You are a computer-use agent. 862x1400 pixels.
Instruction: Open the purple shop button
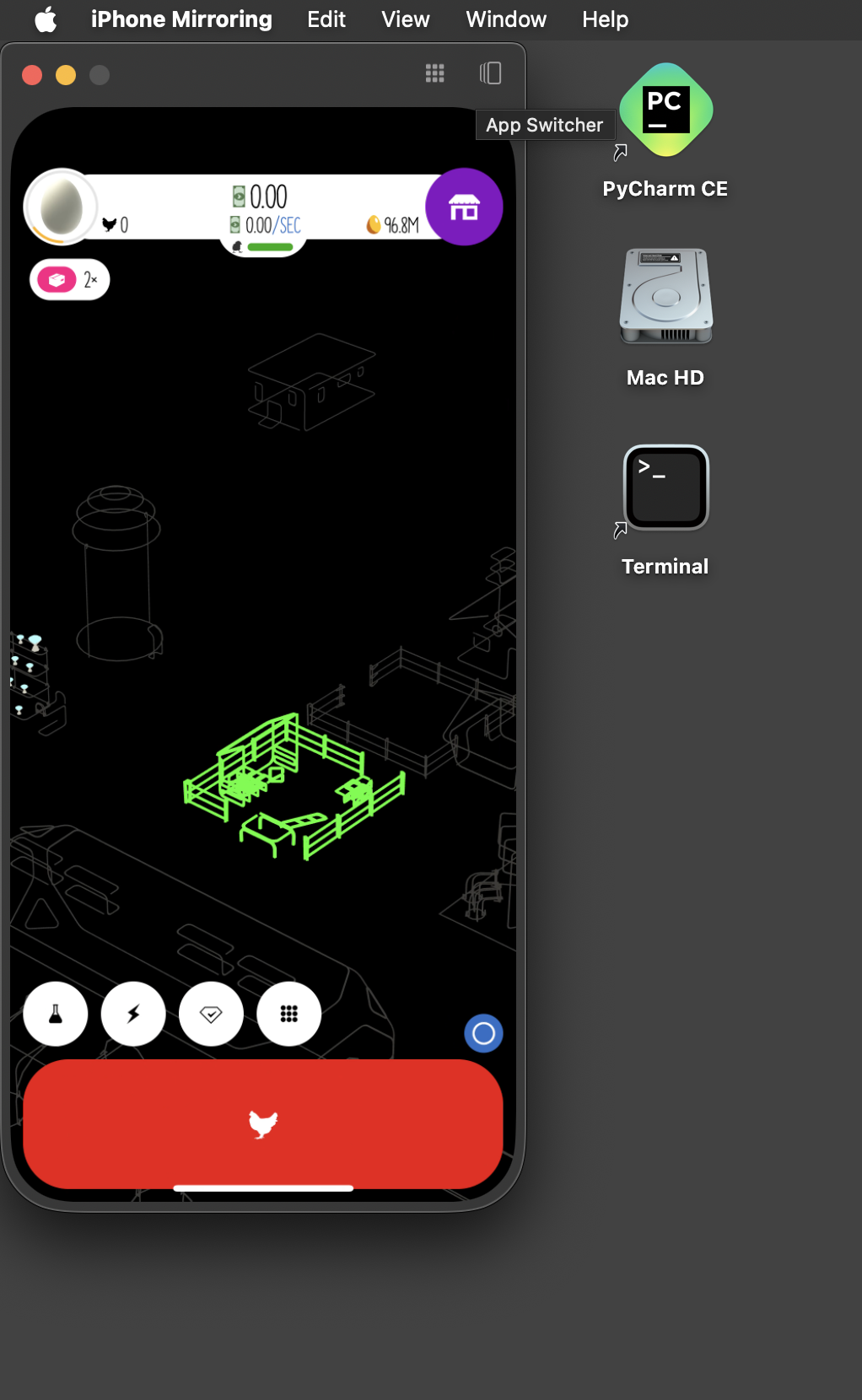[464, 207]
